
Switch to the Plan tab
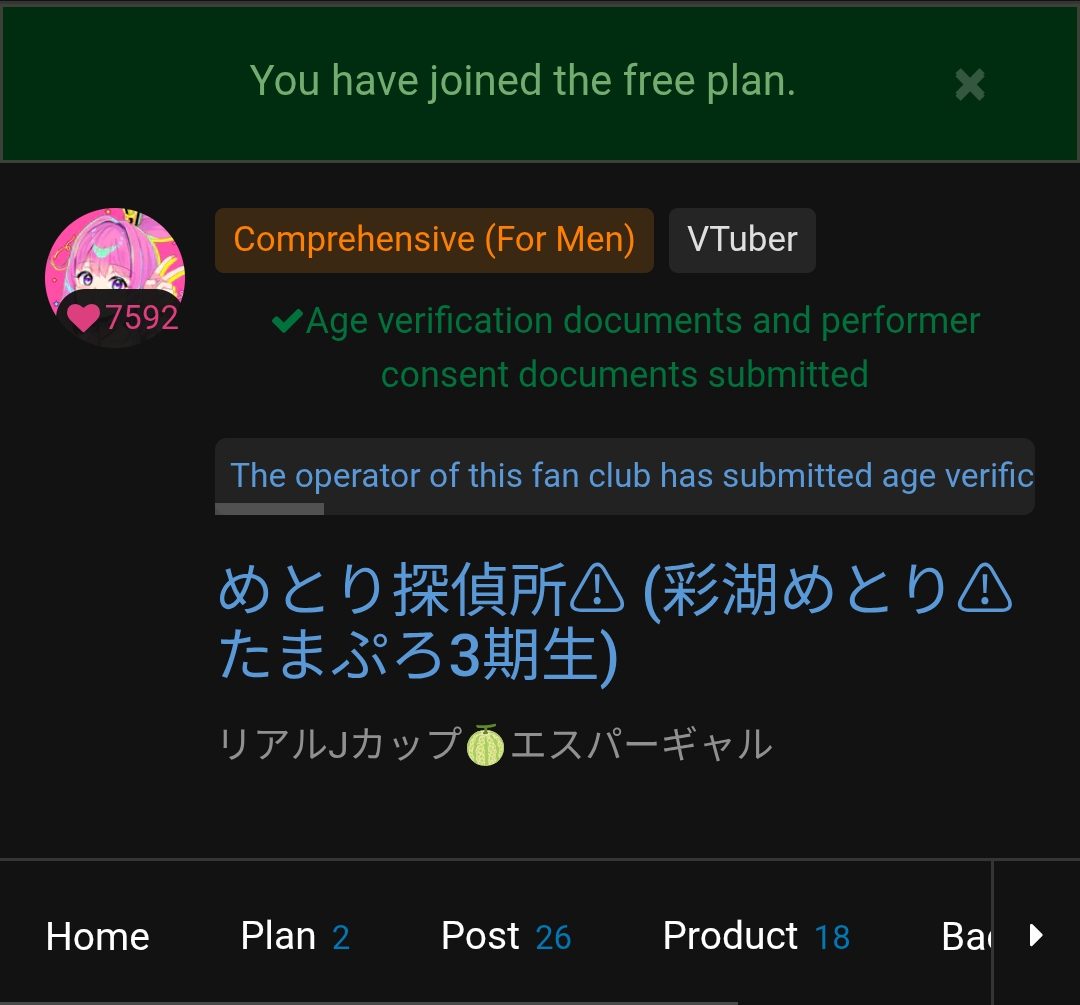point(295,937)
